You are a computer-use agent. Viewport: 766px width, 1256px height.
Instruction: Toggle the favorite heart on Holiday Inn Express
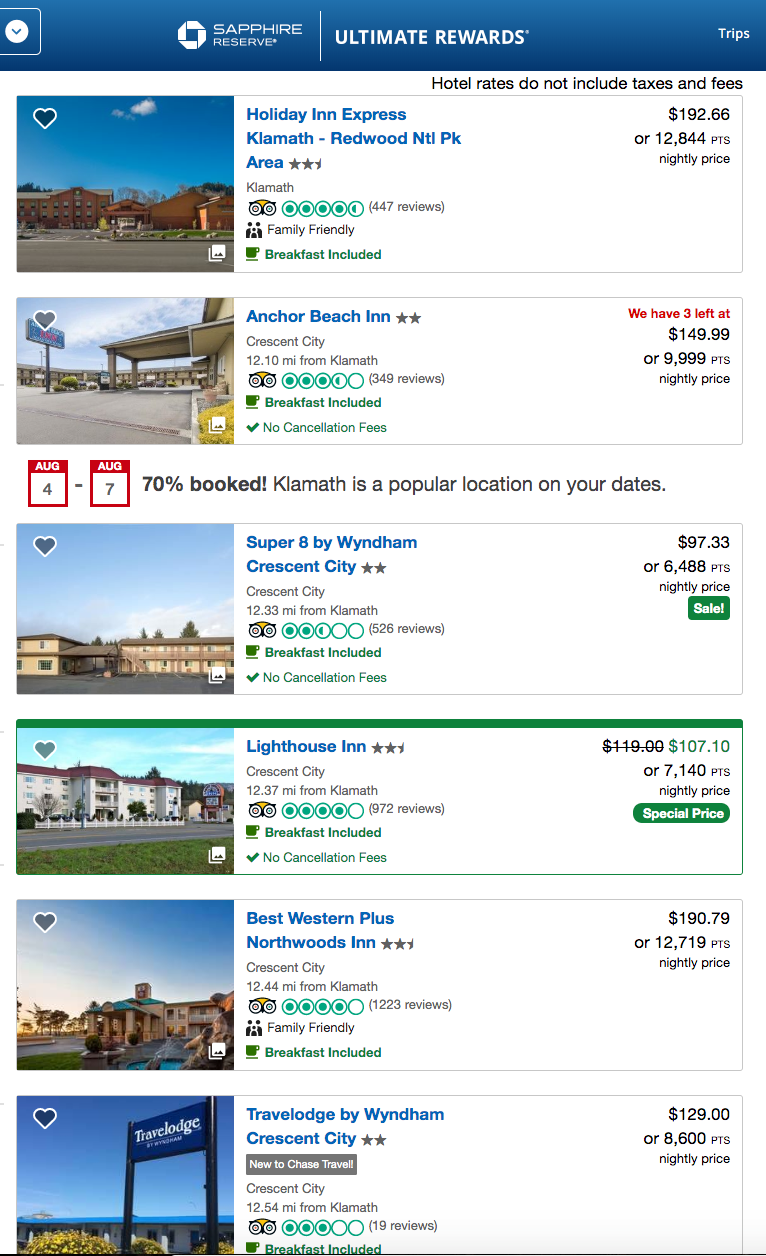pyautogui.click(x=45, y=118)
